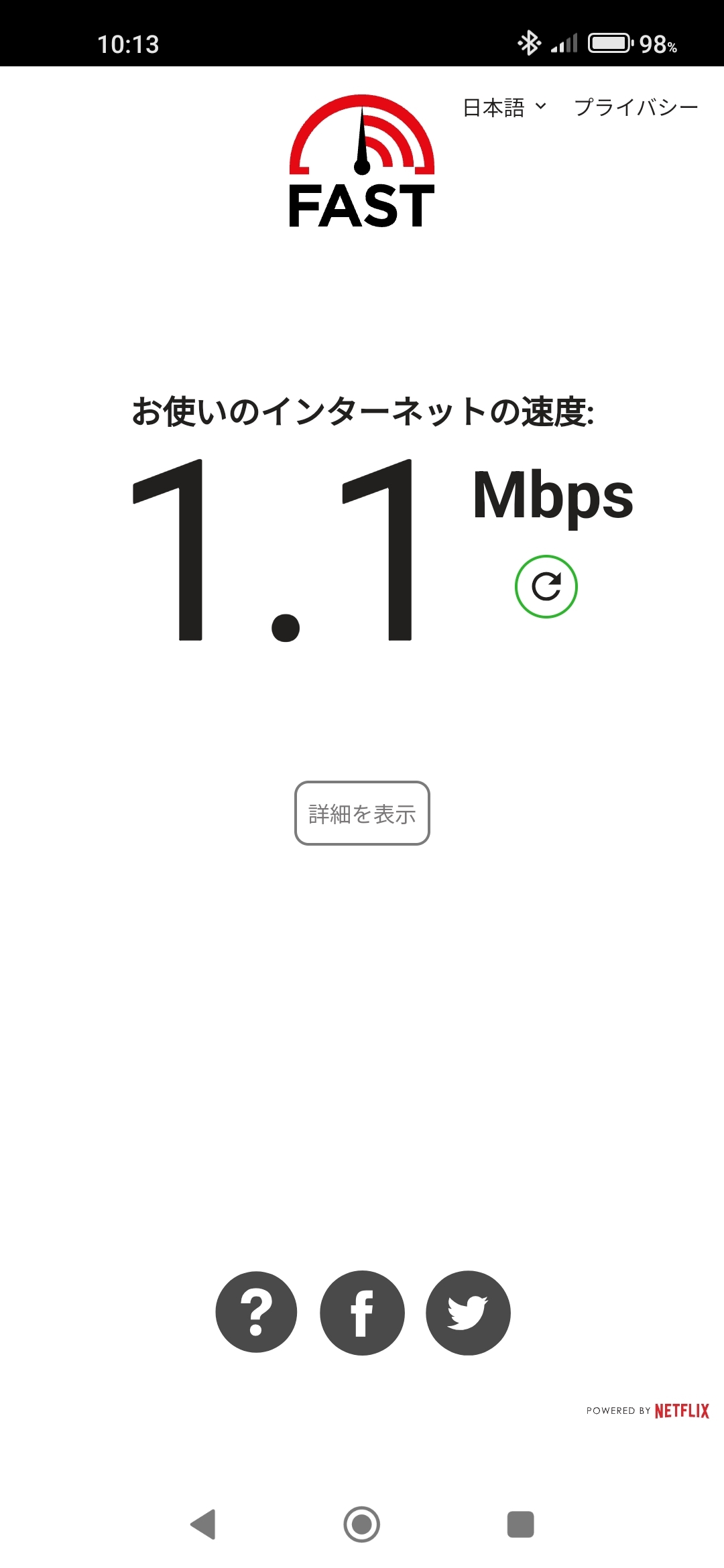This screenshot has width=724, height=1568.
Task: Tap the 詳細を表示 button
Action: 362,813
